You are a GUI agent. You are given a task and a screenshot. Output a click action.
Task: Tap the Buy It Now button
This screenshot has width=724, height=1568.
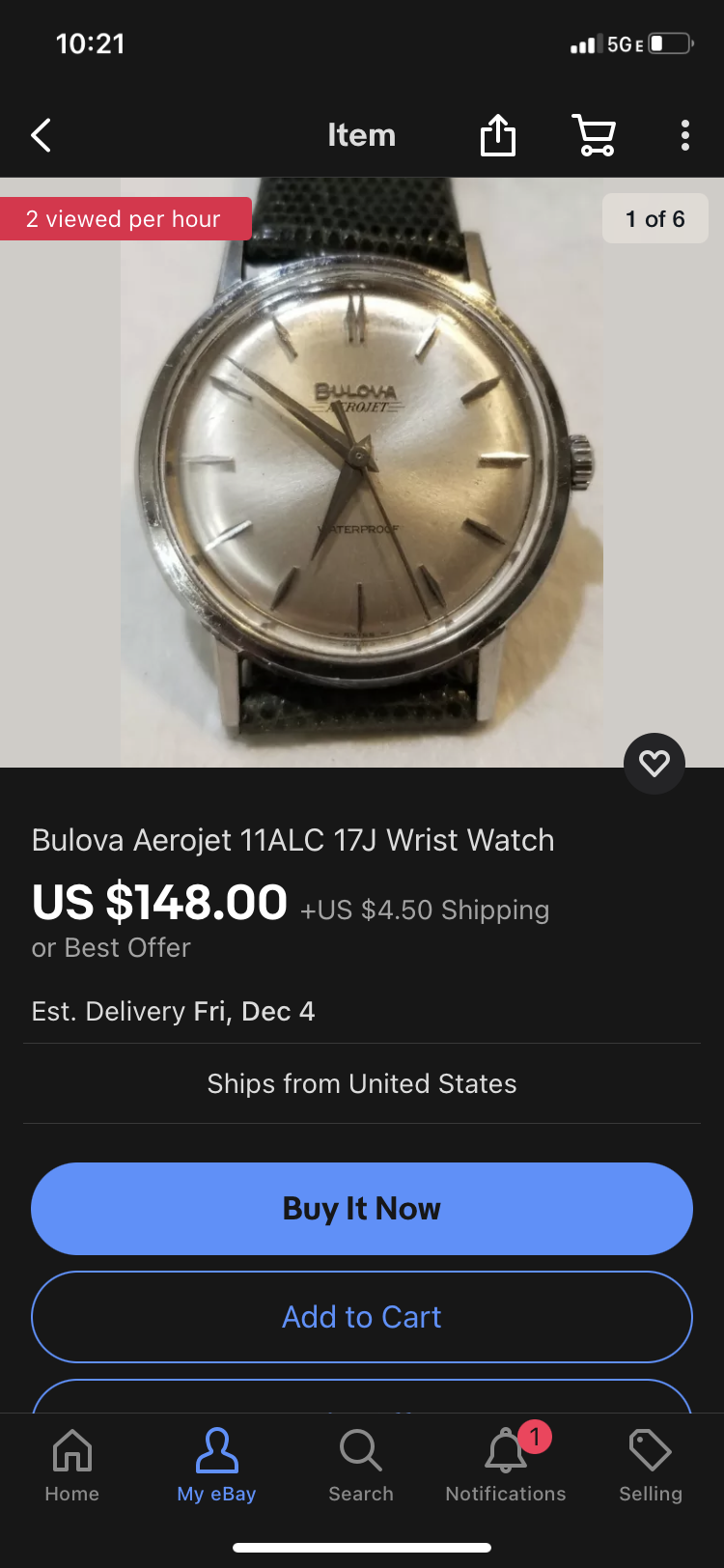(x=362, y=1209)
